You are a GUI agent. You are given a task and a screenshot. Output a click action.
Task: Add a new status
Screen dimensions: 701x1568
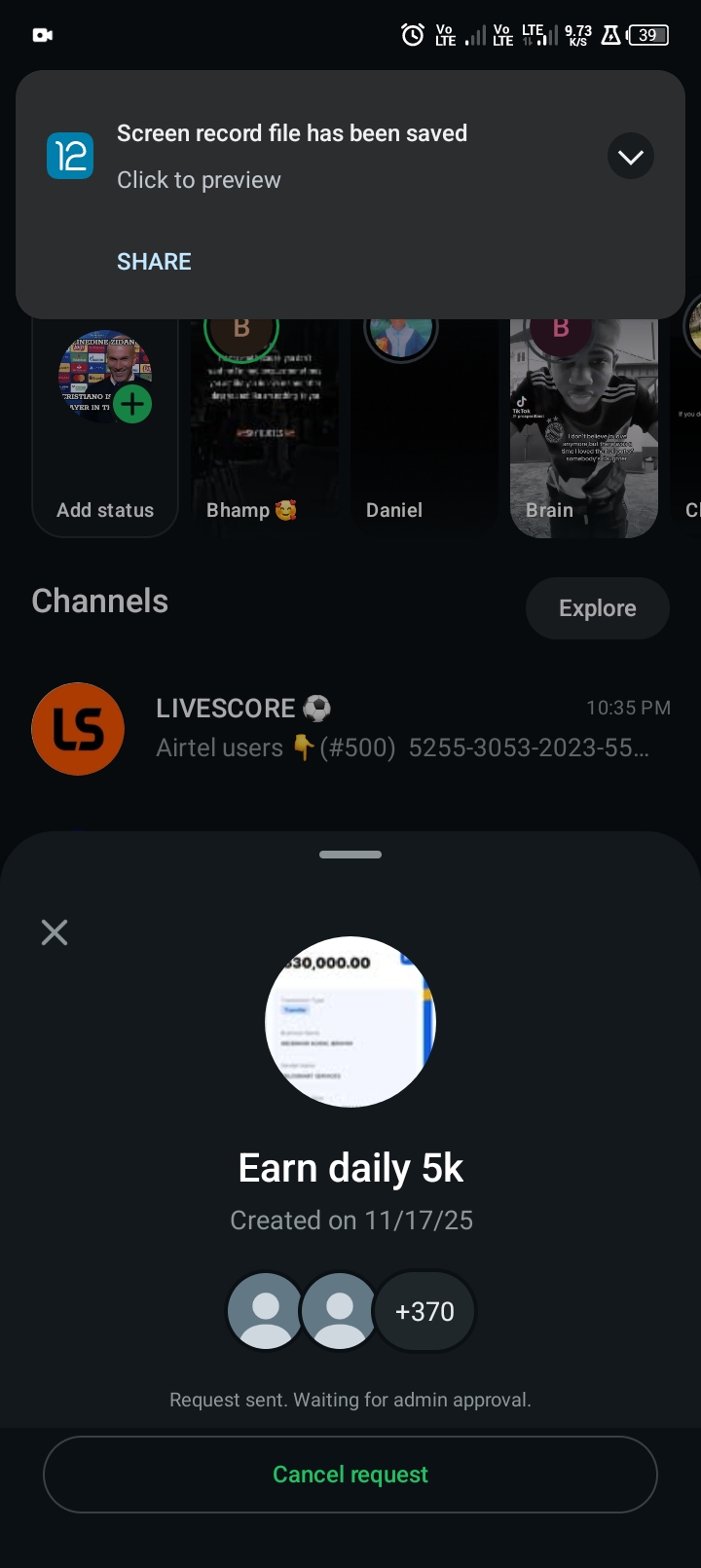tap(105, 428)
